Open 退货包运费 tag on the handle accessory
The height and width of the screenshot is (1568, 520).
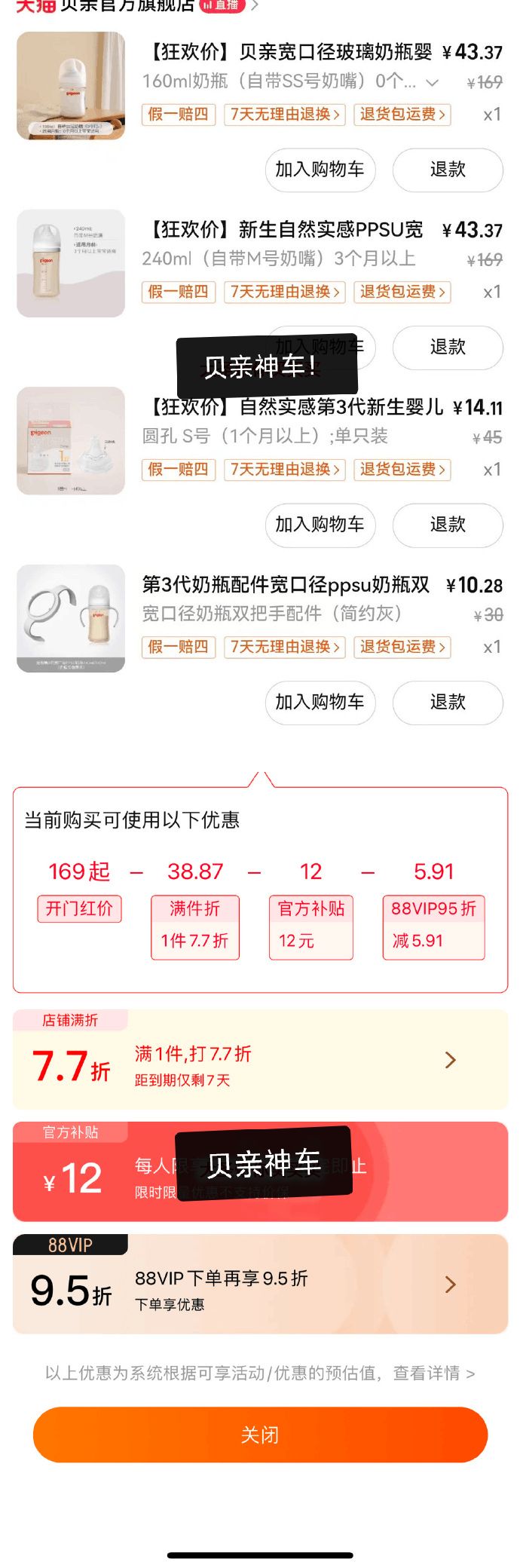tap(402, 647)
